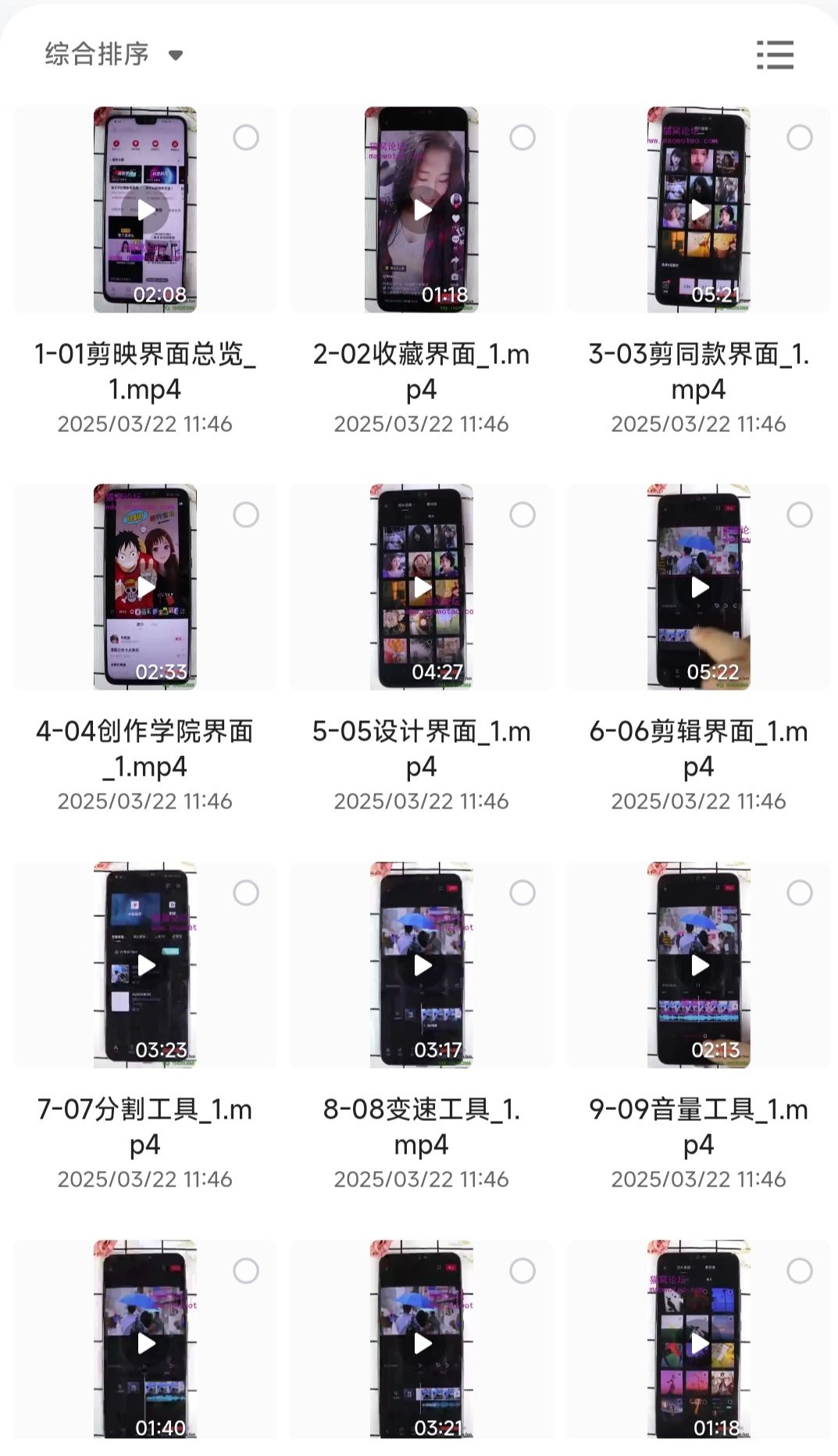This screenshot has width=838, height=1456.
Task: Select the 8-08变速工具_1.mp4 checkbox circle
Action: pyautogui.click(x=522, y=893)
